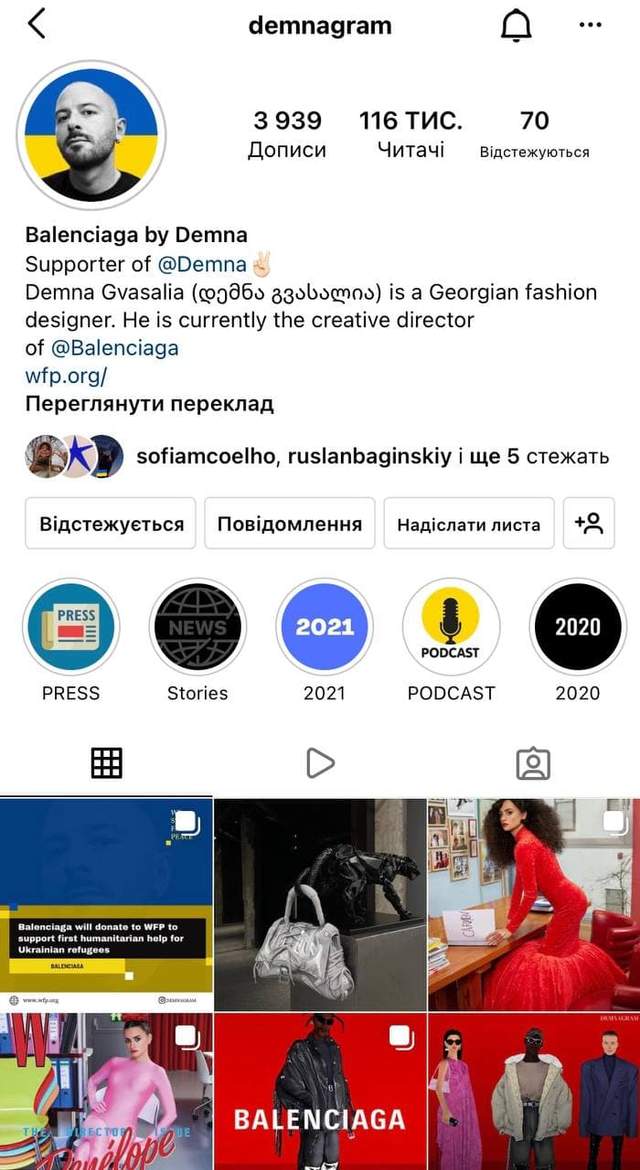Switch to the Reels tab
Viewport: 640px width, 1170px height.
(x=319, y=764)
